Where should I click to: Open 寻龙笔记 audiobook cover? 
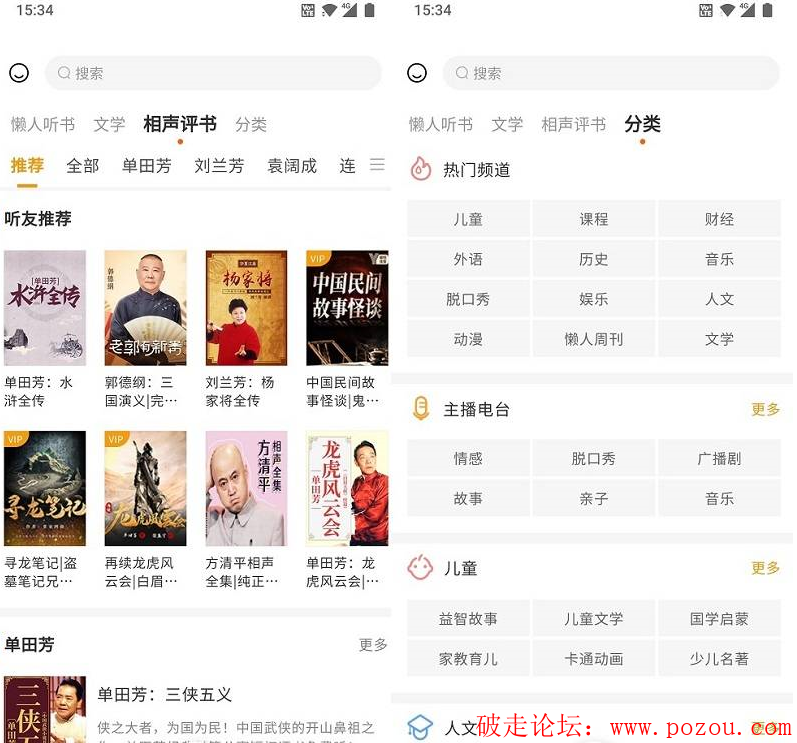pos(45,488)
